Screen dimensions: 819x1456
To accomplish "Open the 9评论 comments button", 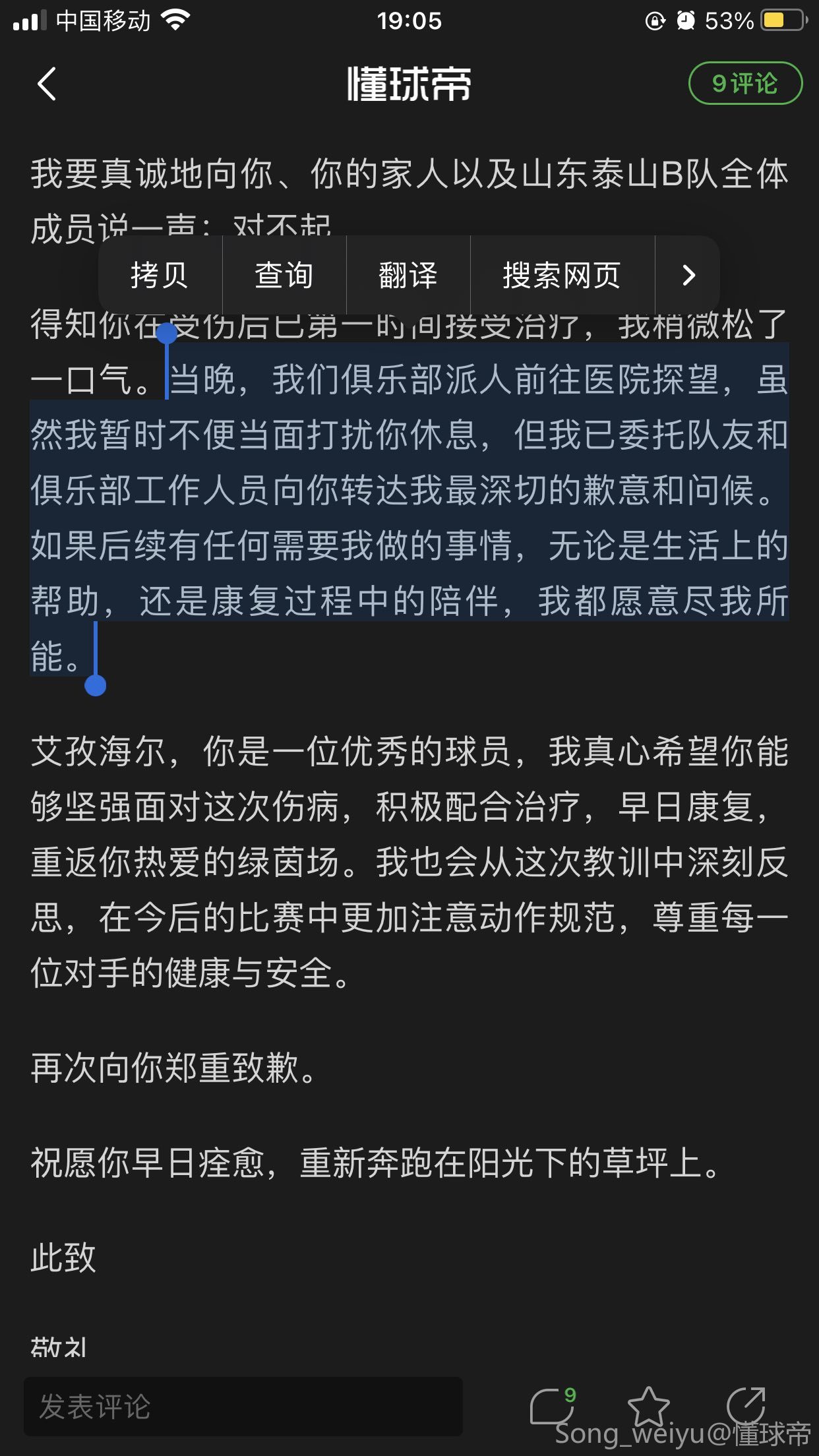I will click(744, 84).
